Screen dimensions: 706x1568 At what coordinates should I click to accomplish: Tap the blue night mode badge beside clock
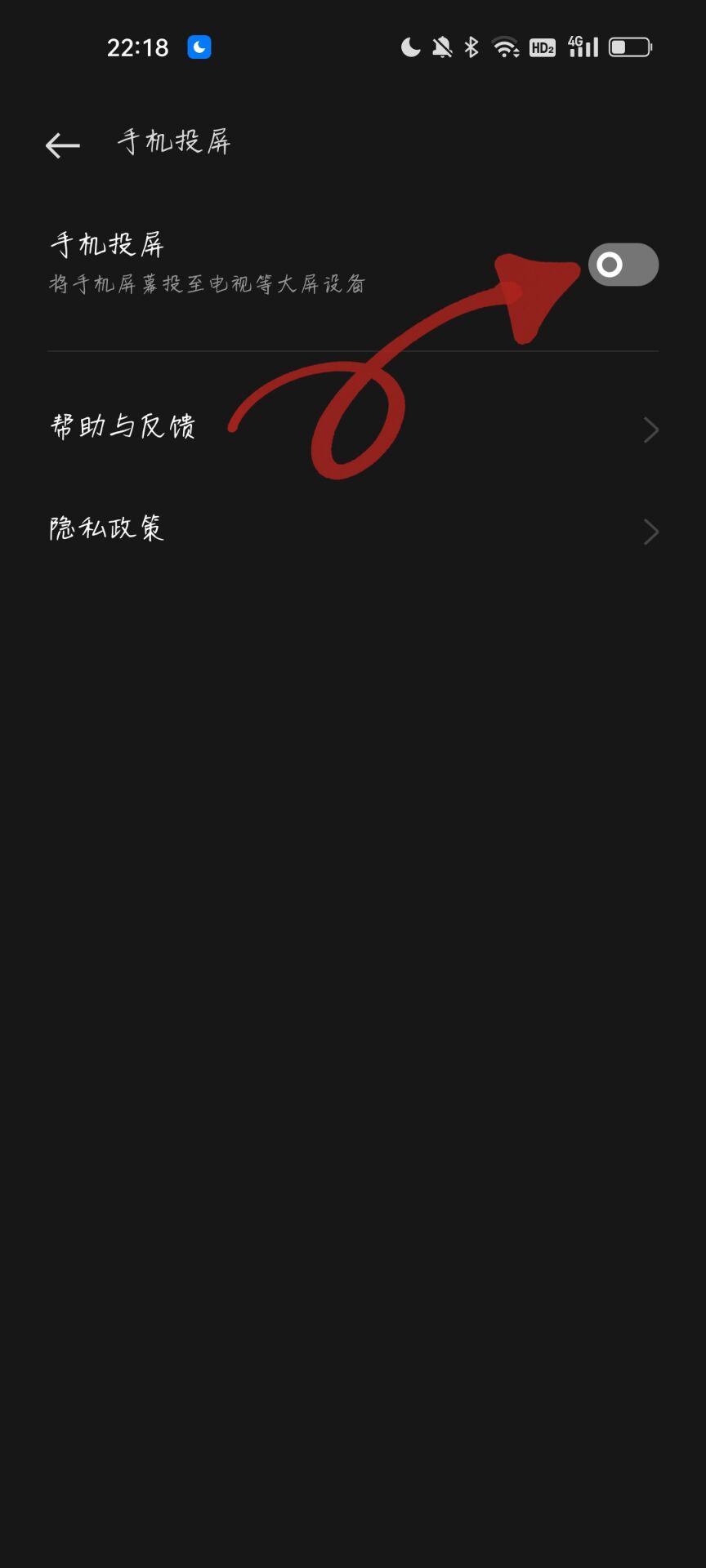(x=198, y=47)
